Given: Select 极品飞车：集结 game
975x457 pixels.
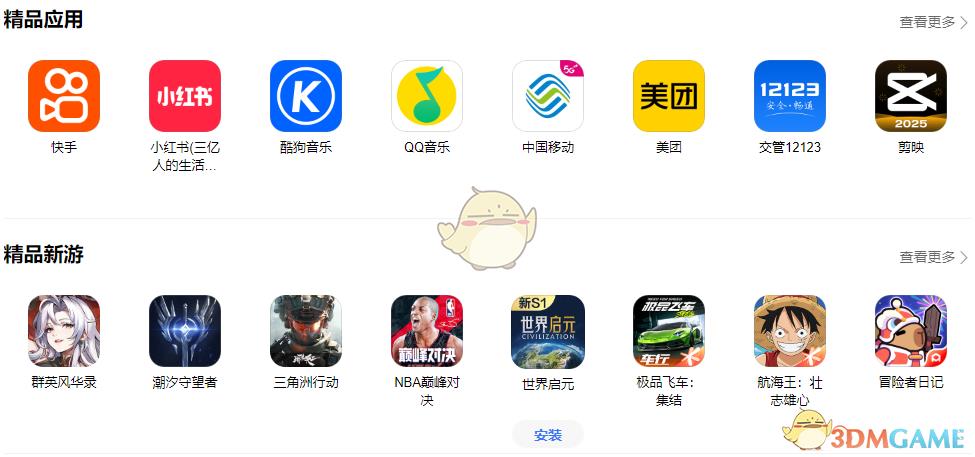Looking at the screenshot, I should (x=669, y=331).
